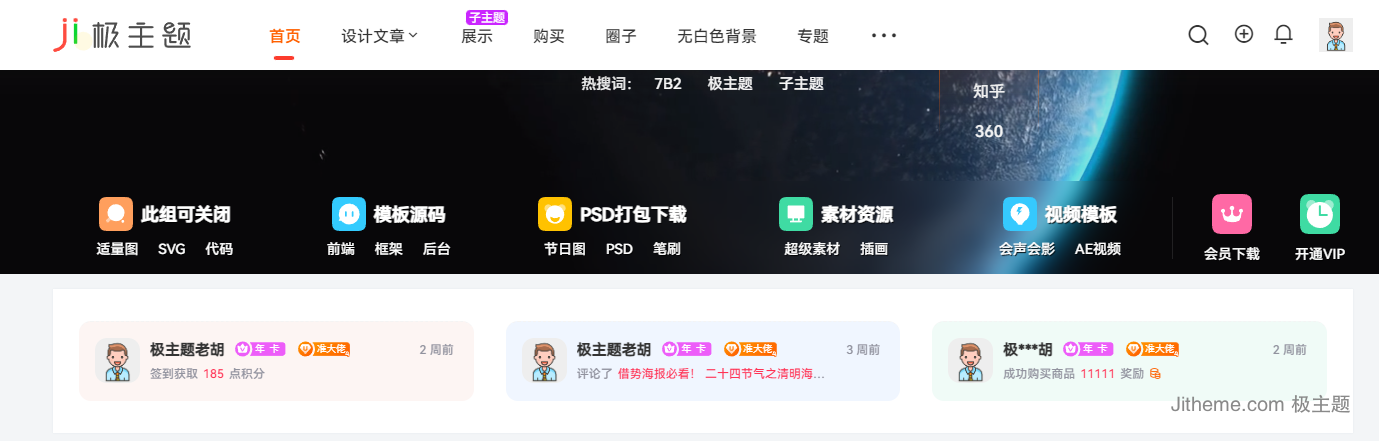The image size is (1379, 441).
Task: Open the 借势海报必看 comment link
Action: pos(655,374)
